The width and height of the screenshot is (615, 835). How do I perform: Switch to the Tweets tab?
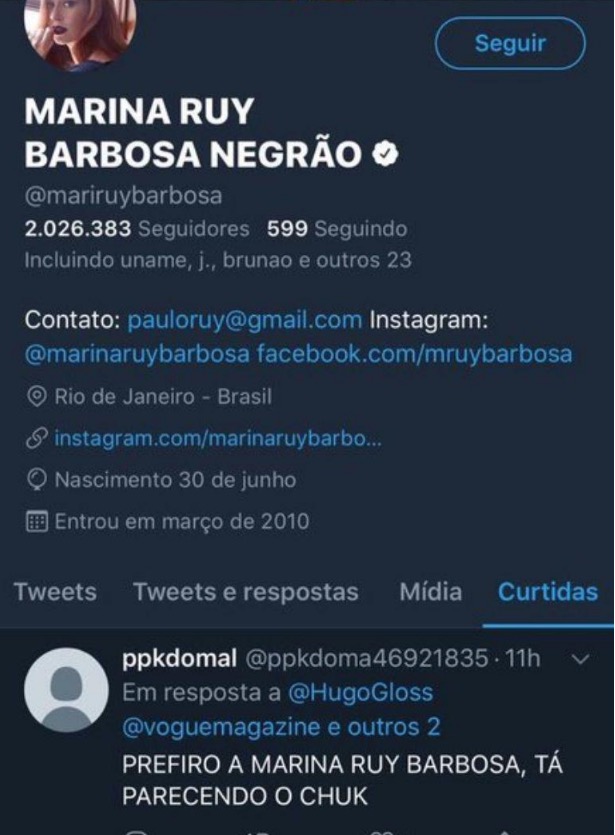point(55,591)
